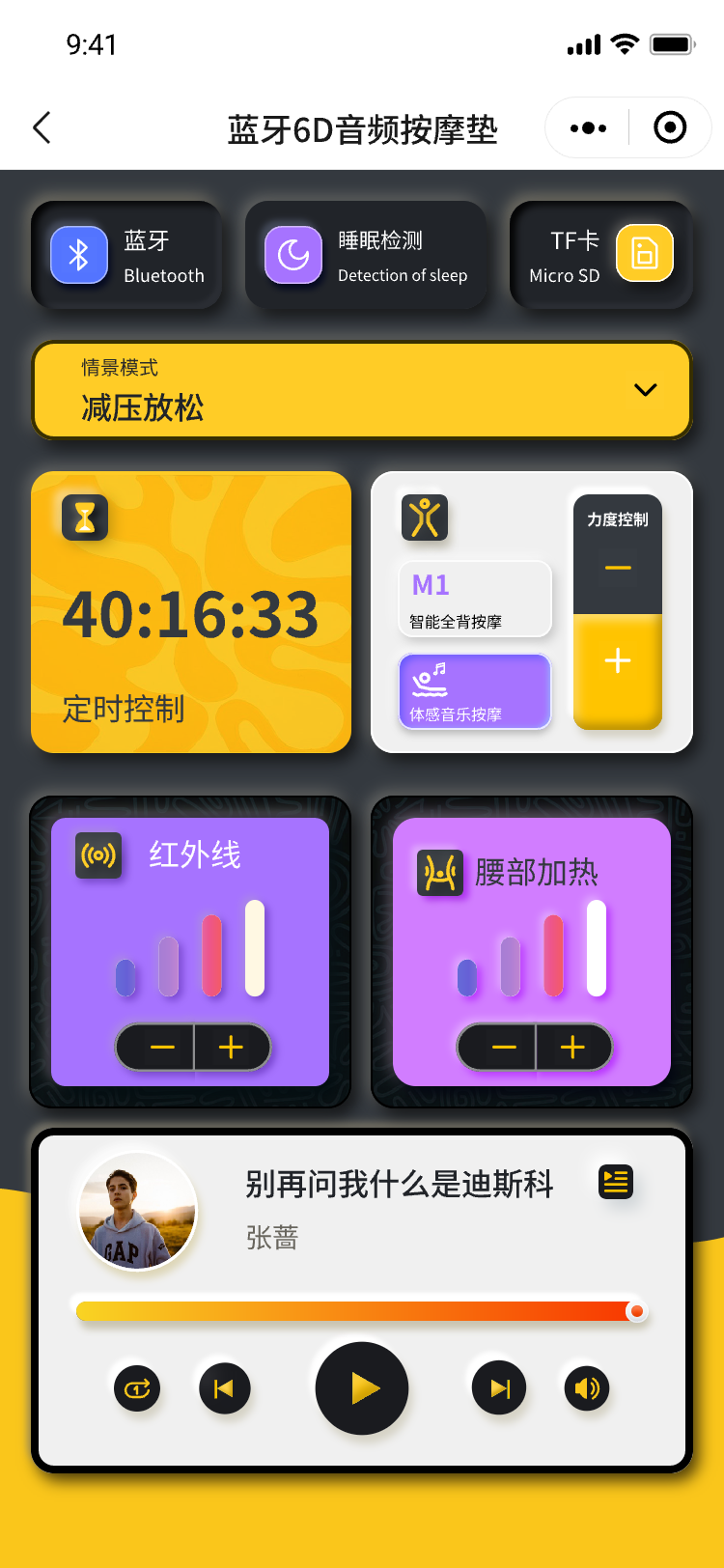Raise the 红外线 level
Screen dimensions: 724x1568
coord(232,1048)
